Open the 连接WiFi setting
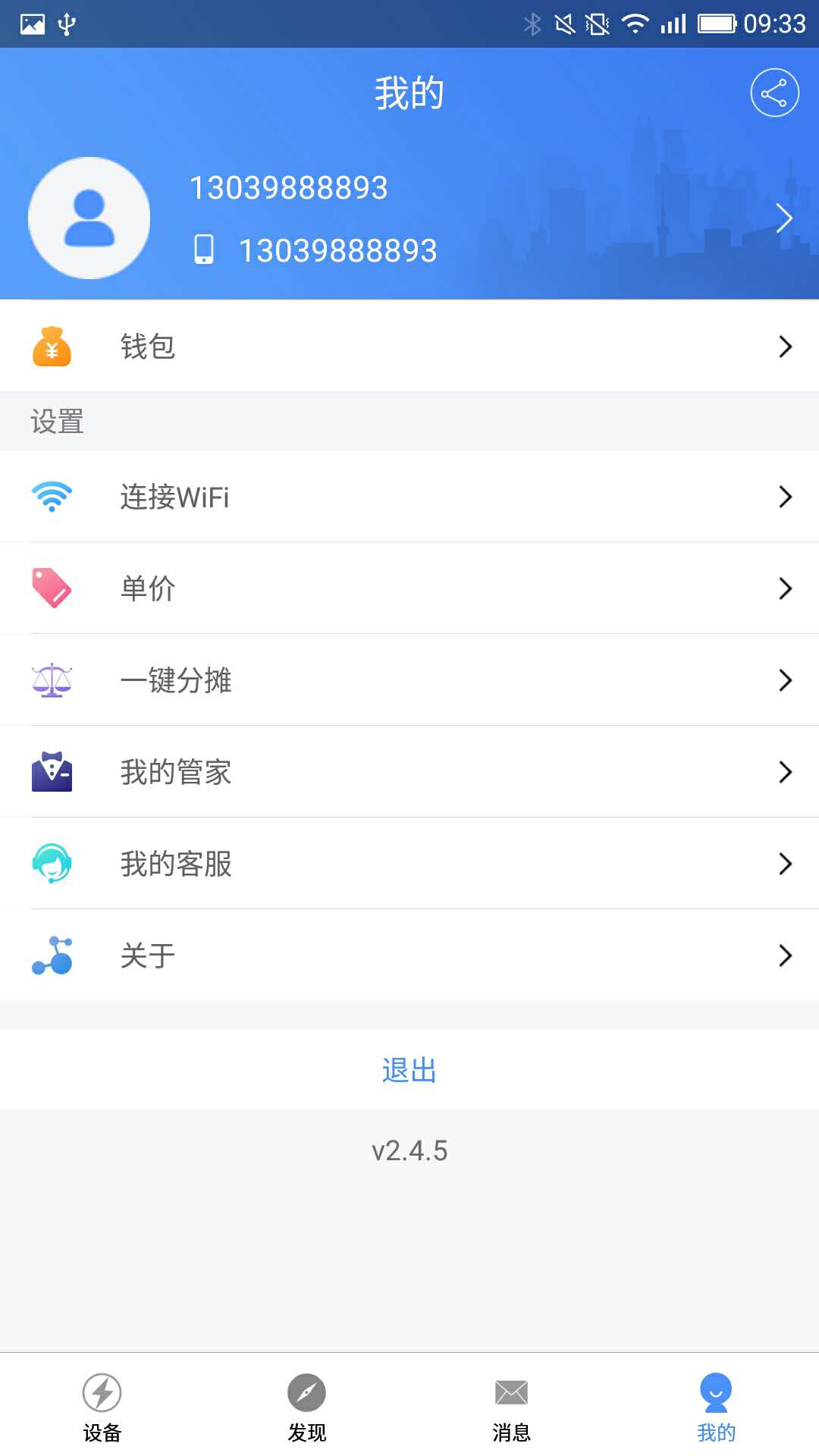This screenshot has width=819, height=1456. [x=409, y=497]
